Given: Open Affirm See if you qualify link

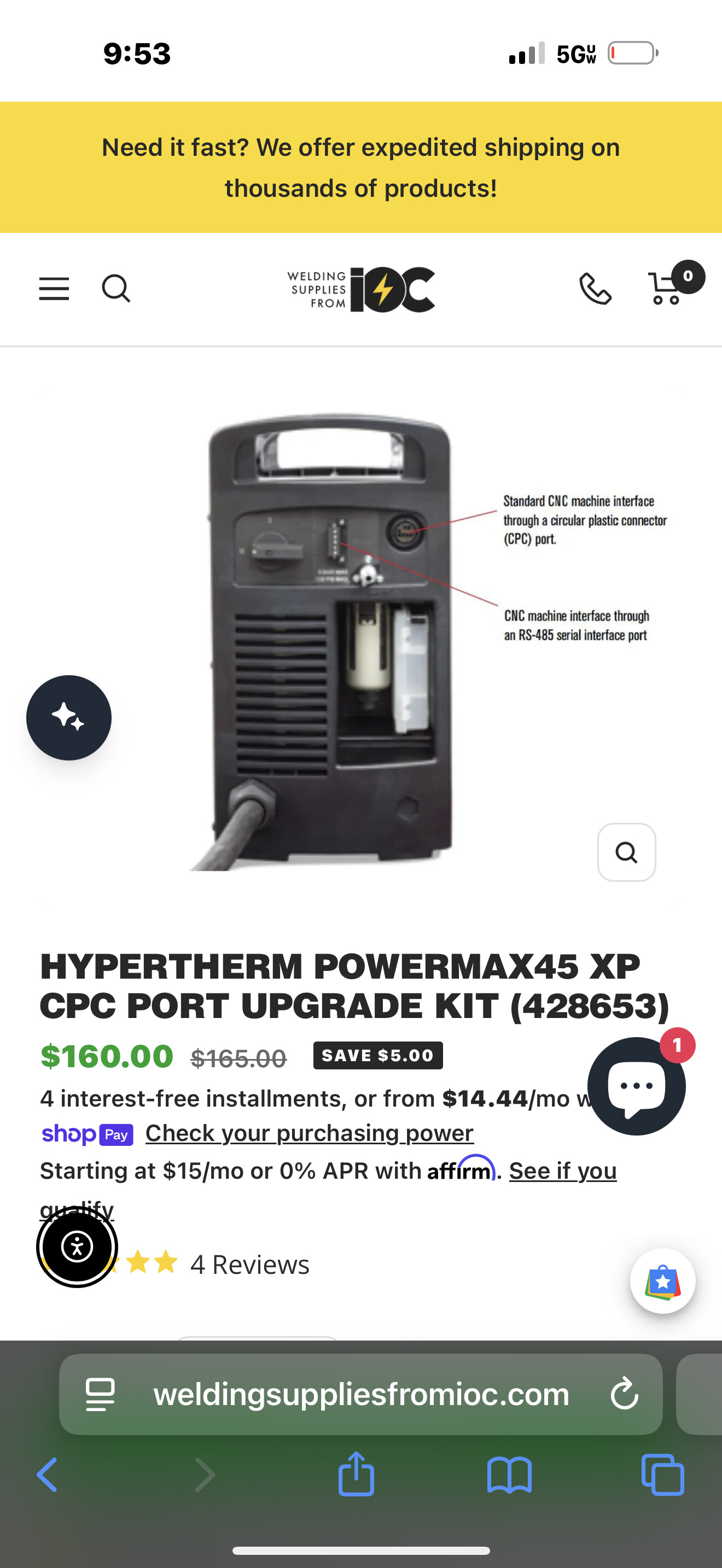Looking at the screenshot, I should 563,1171.
